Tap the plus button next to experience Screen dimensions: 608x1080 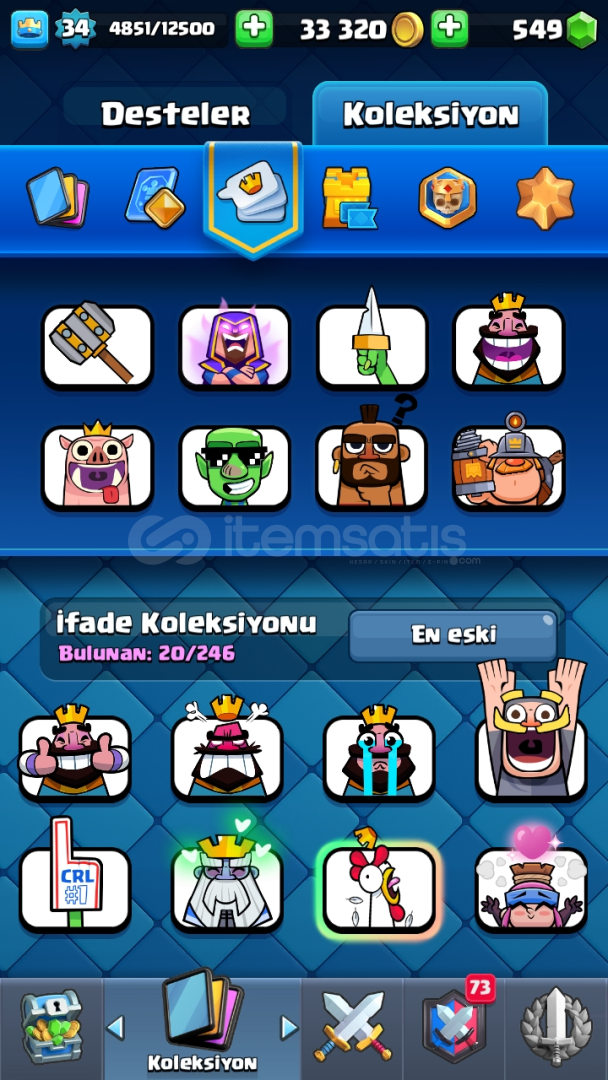click(254, 29)
